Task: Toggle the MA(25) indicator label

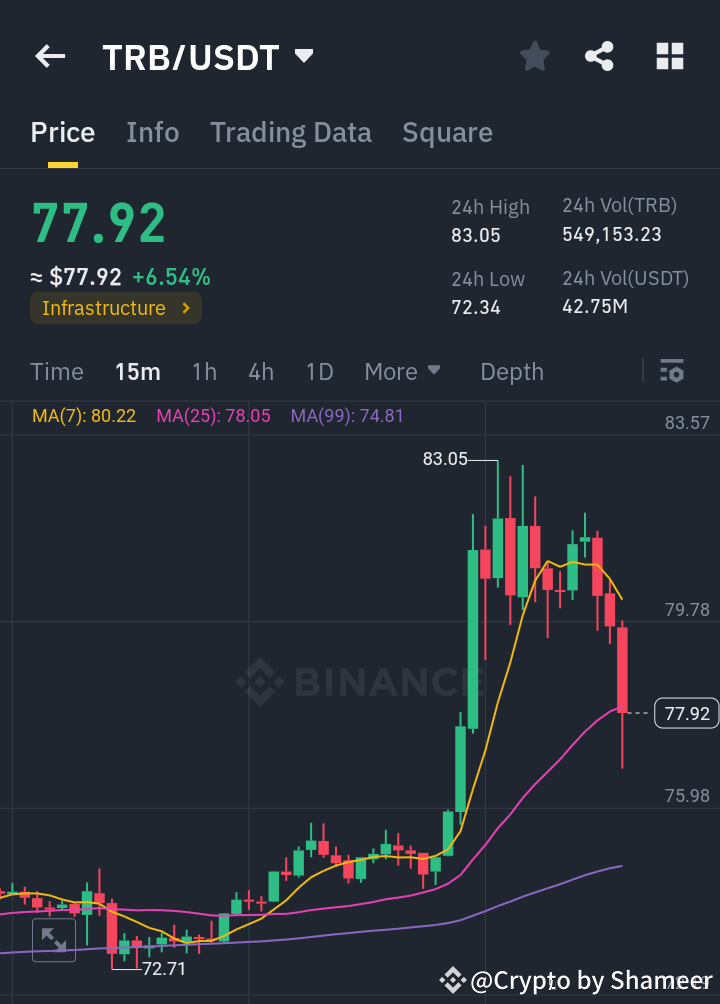Action: point(213,414)
